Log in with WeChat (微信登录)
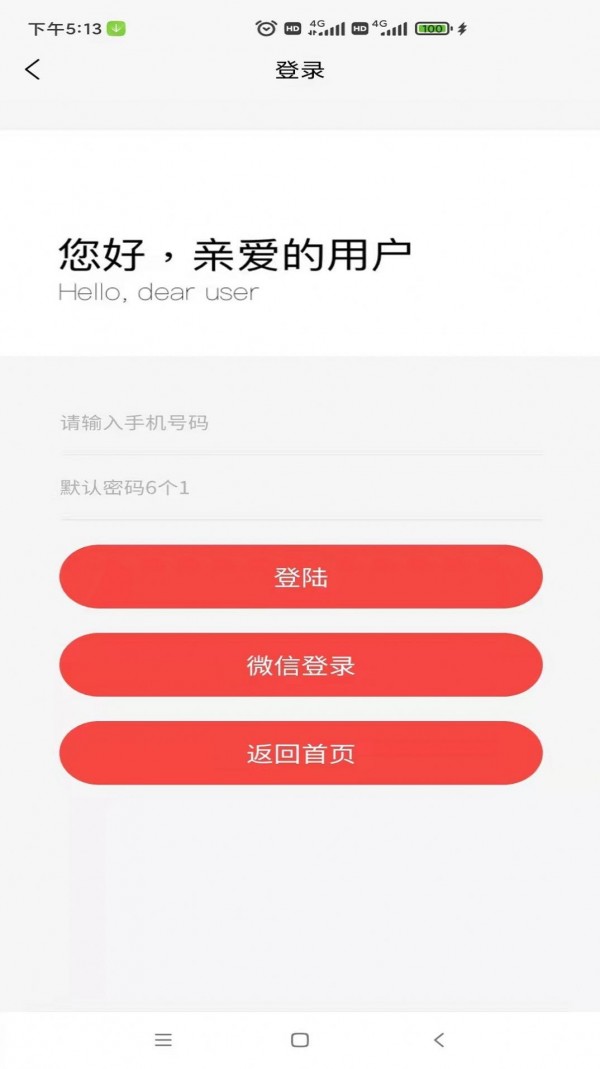The width and height of the screenshot is (600, 1069). coord(300,665)
